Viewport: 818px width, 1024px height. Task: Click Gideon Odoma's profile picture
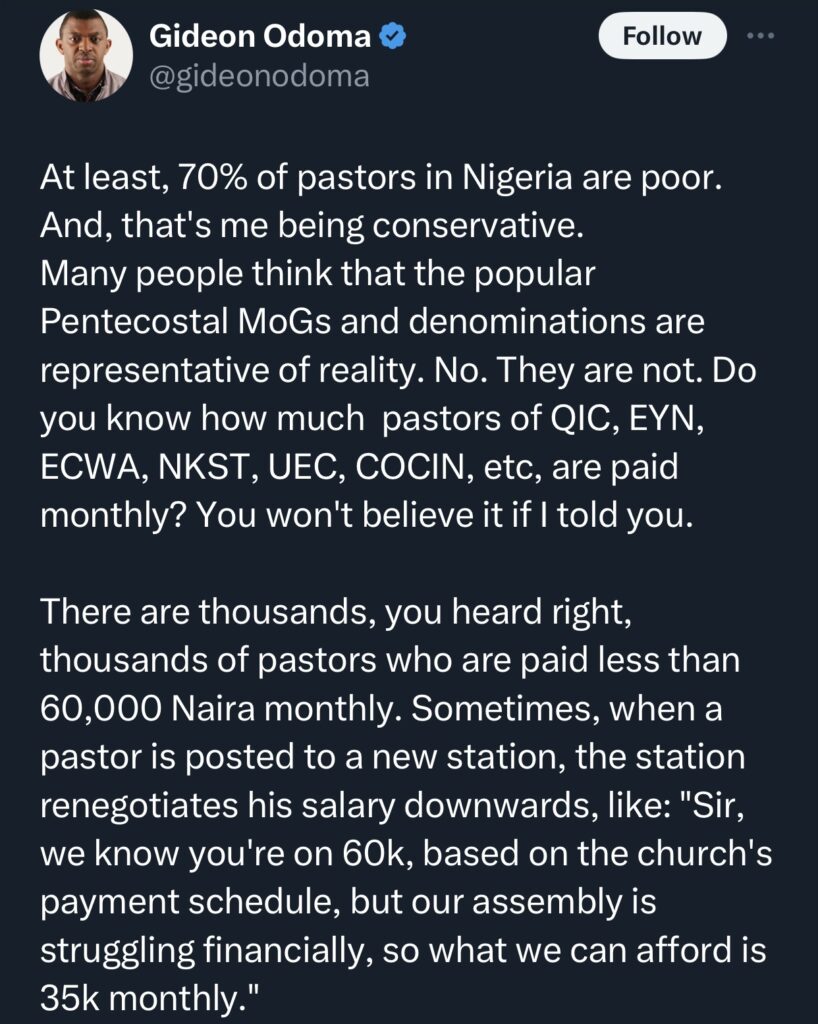pyautogui.click(x=88, y=56)
